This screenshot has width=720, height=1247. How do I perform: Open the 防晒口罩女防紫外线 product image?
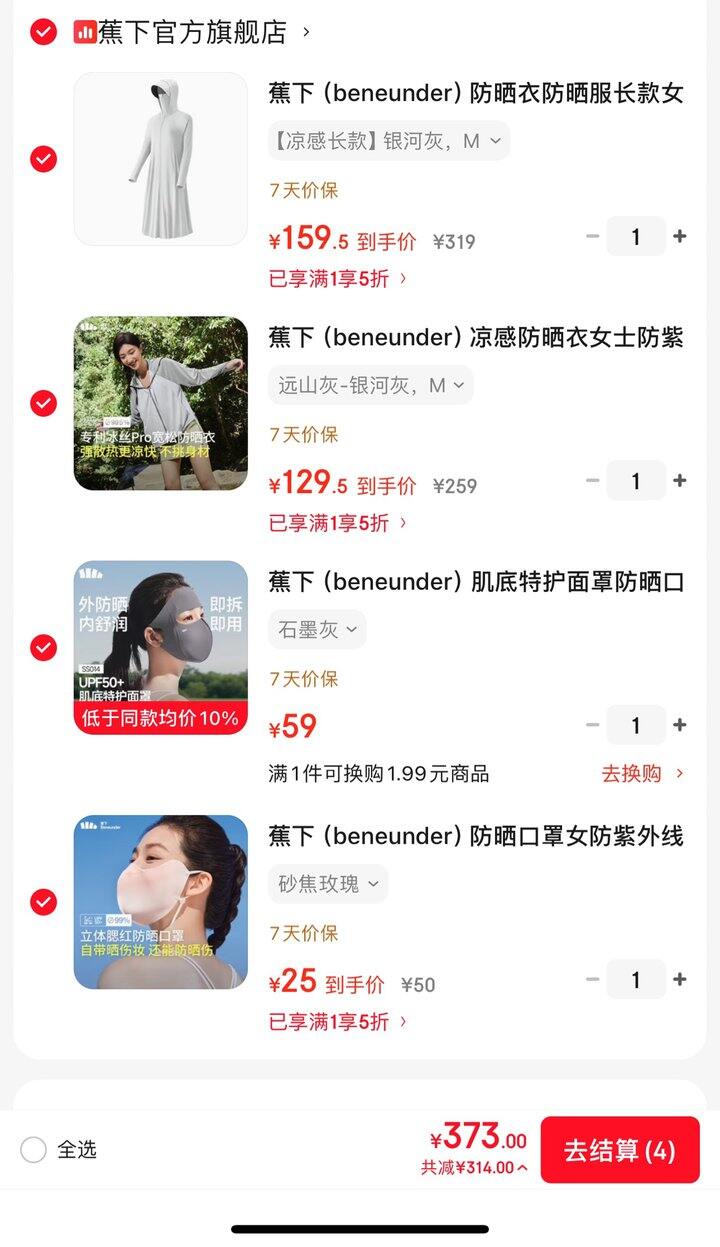pyautogui.click(x=160, y=902)
